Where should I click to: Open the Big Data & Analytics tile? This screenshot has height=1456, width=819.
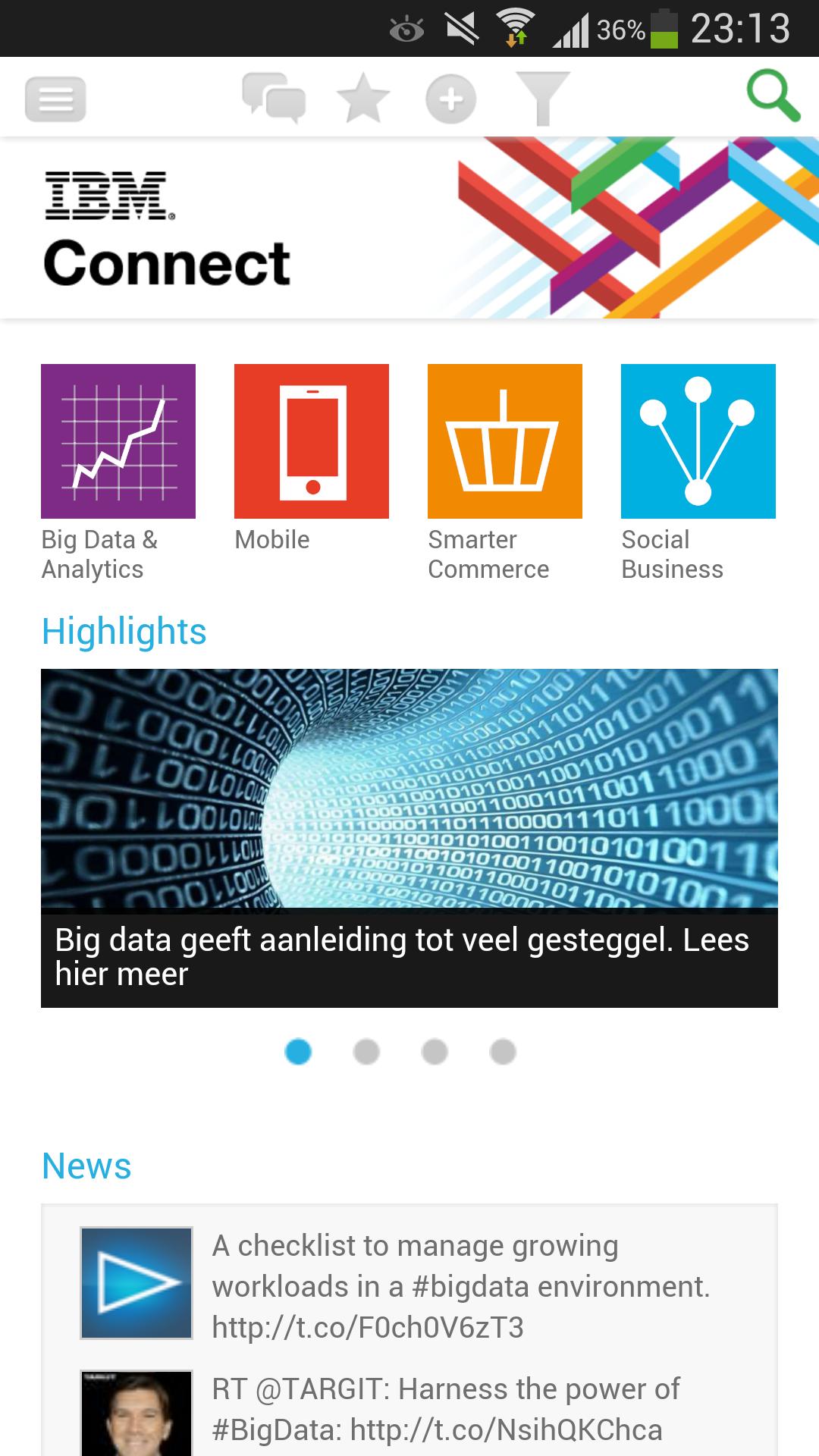tap(118, 441)
